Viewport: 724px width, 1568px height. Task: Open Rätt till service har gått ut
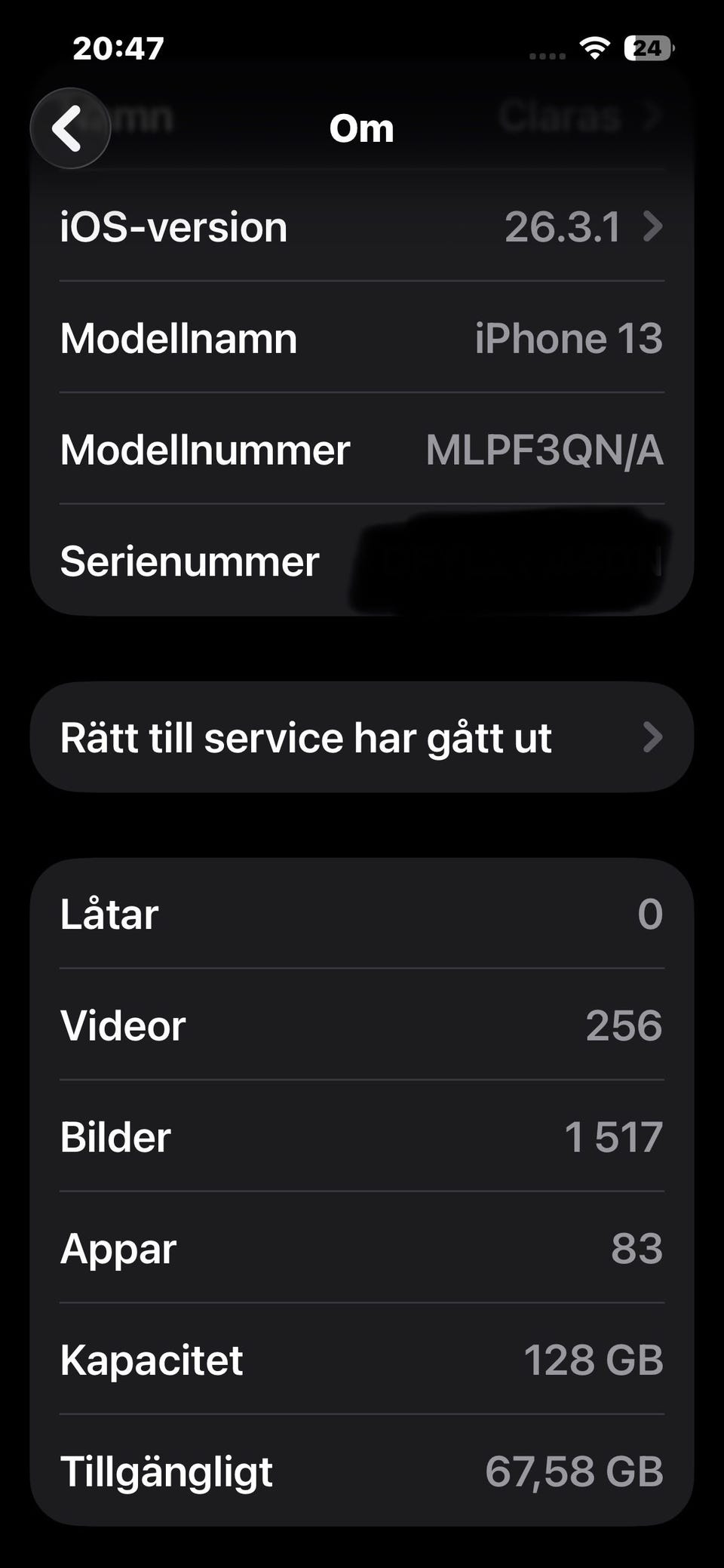click(360, 737)
